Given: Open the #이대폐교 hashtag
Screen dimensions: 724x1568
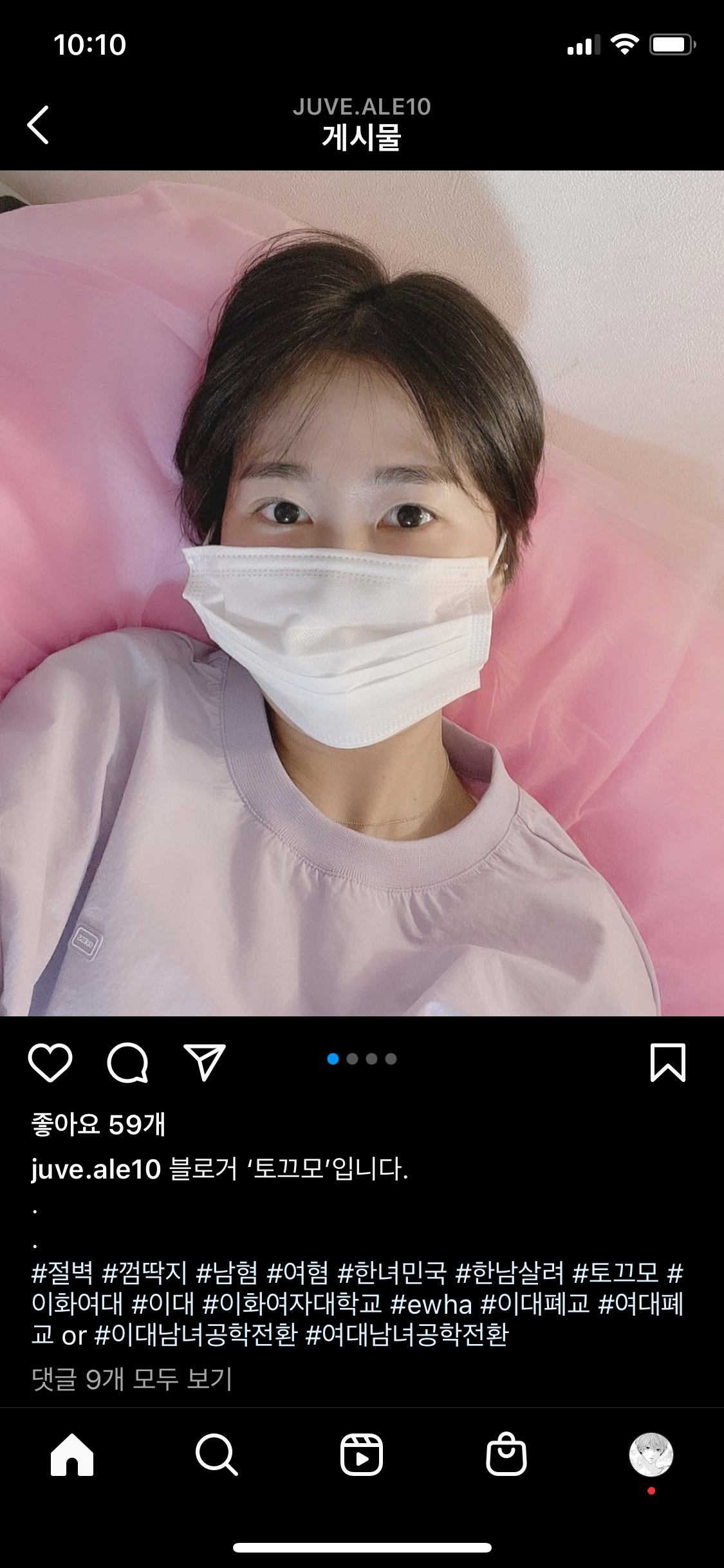Looking at the screenshot, I should coord(535,1304).
